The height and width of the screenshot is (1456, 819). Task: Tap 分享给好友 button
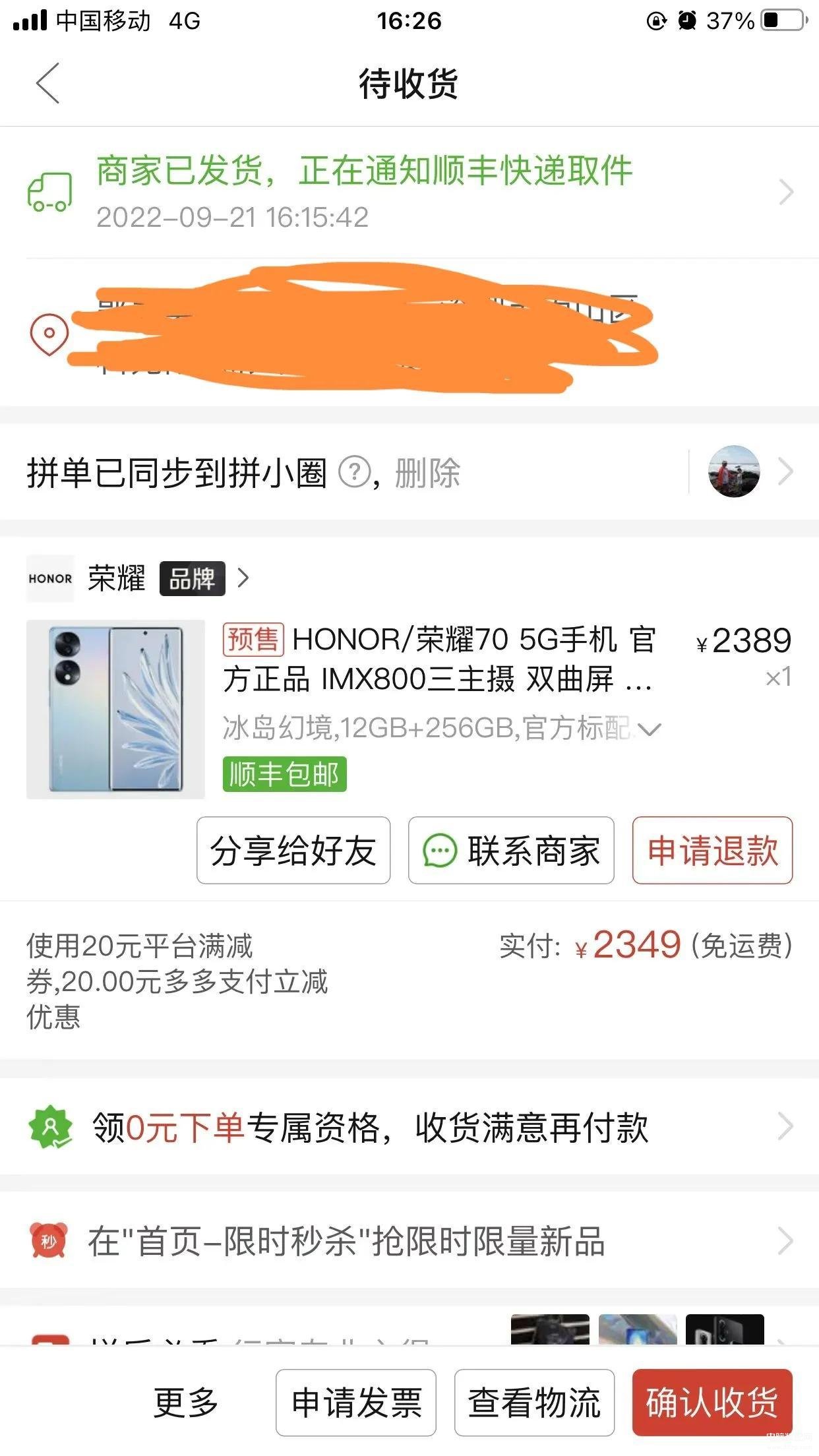pos(293,850)
